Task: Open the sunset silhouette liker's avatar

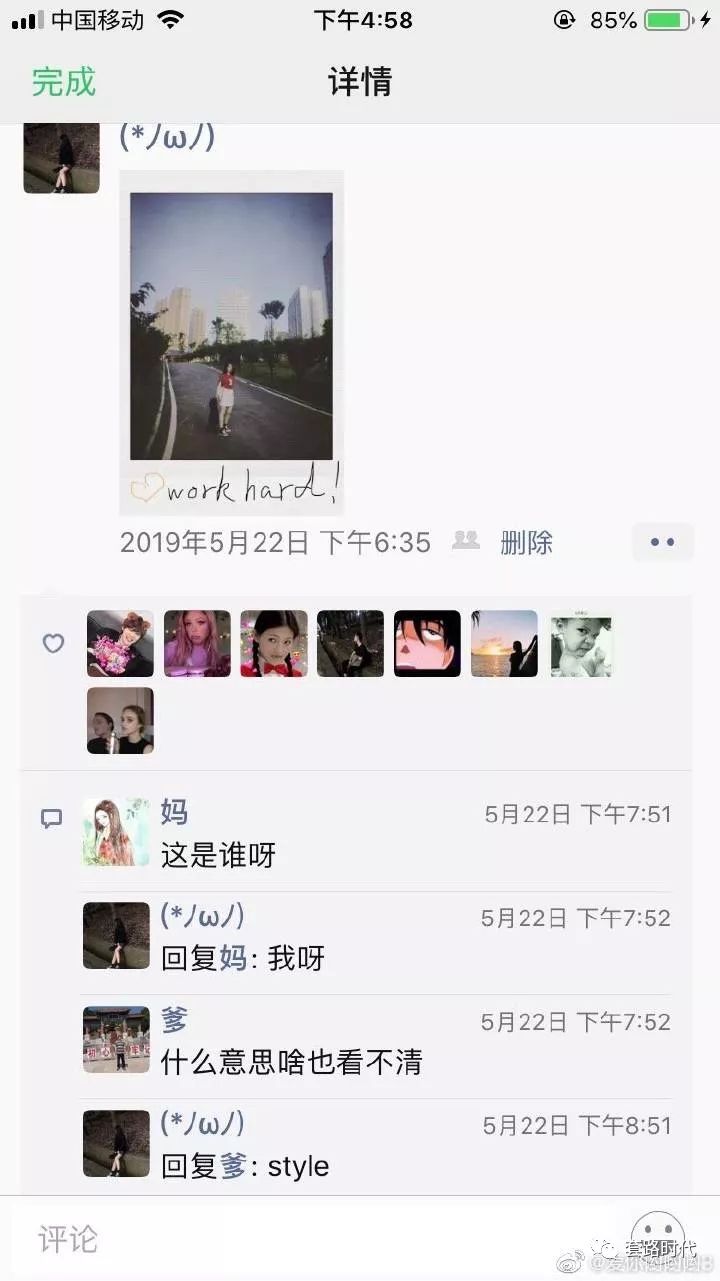Action: (x=504, y=644)
